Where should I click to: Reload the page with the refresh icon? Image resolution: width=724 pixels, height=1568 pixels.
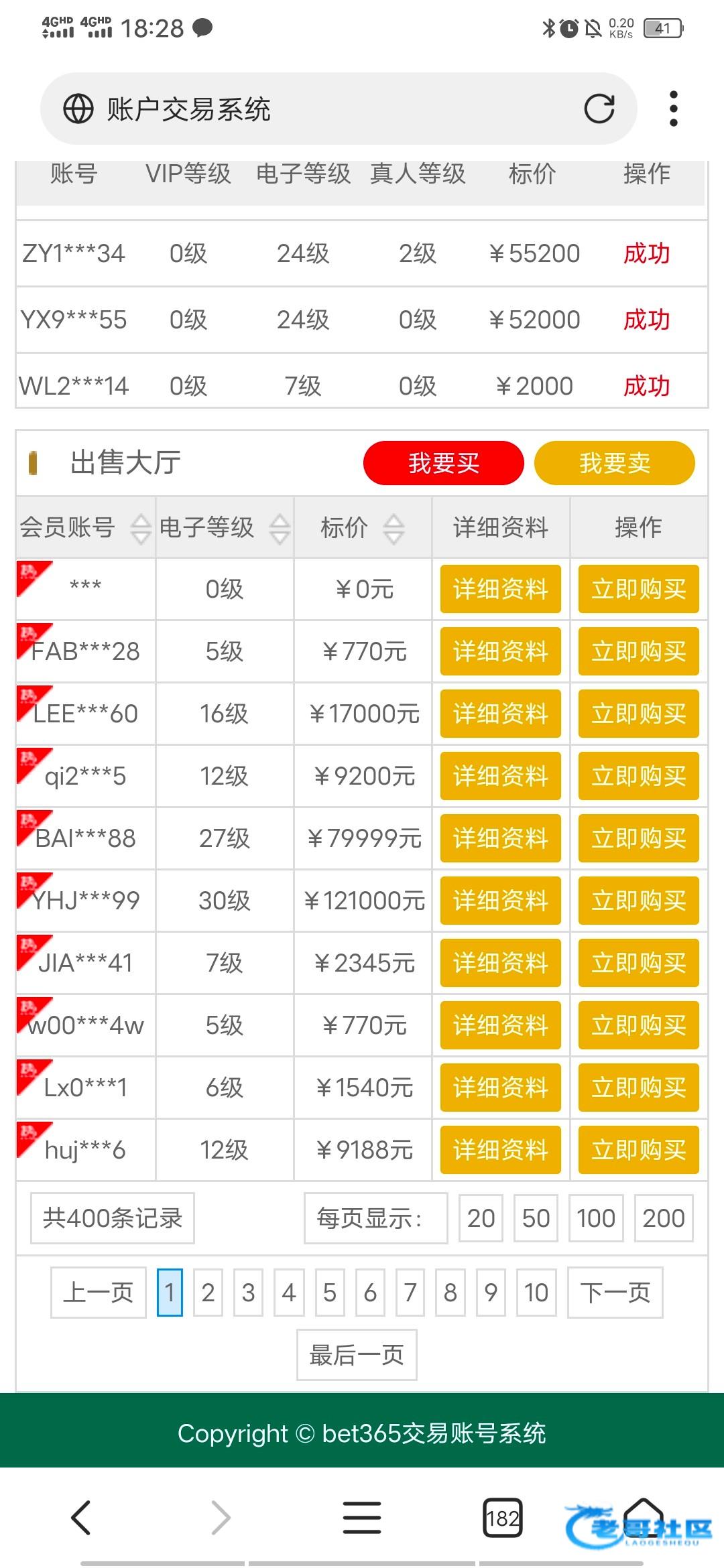coord(599,109)
